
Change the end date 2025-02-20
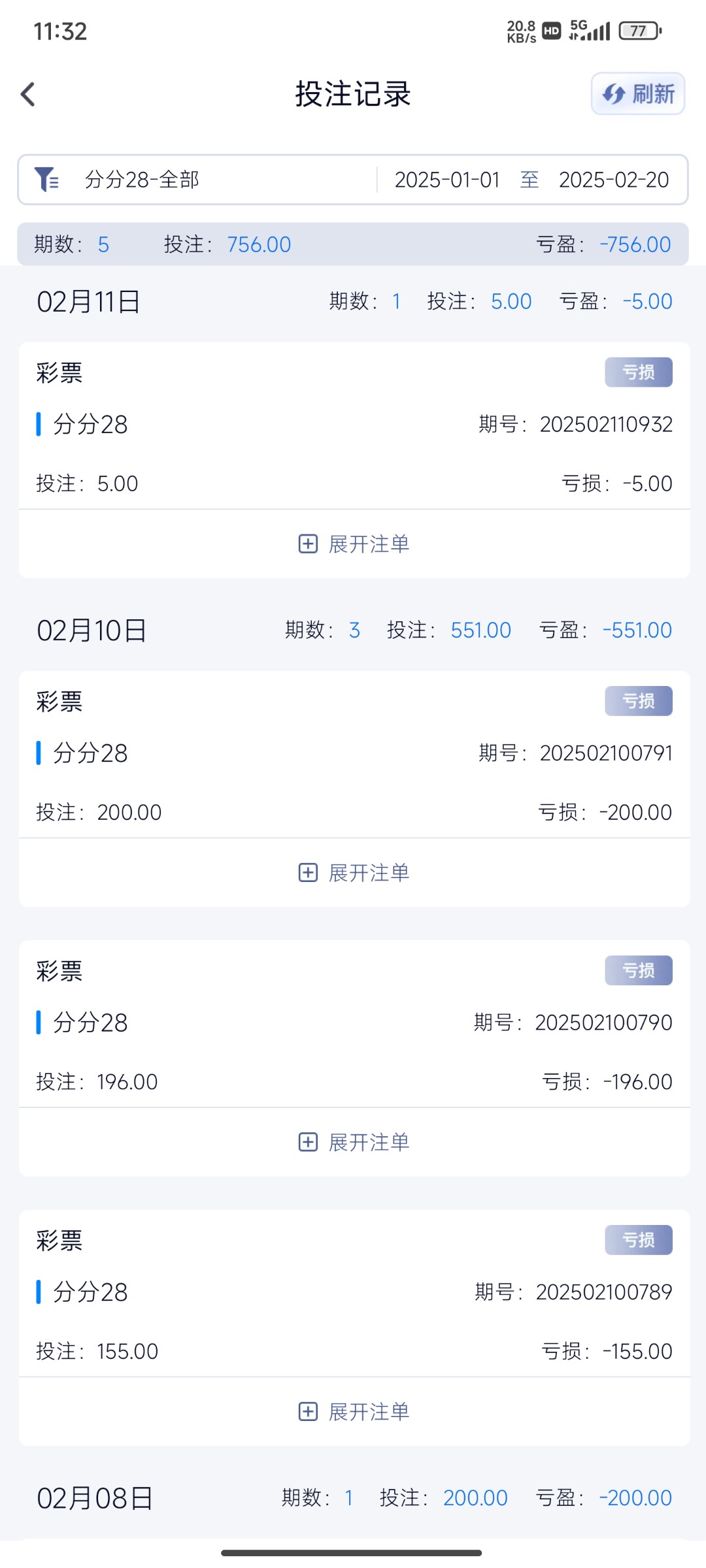pyautogui.click(x=614, y=180)
